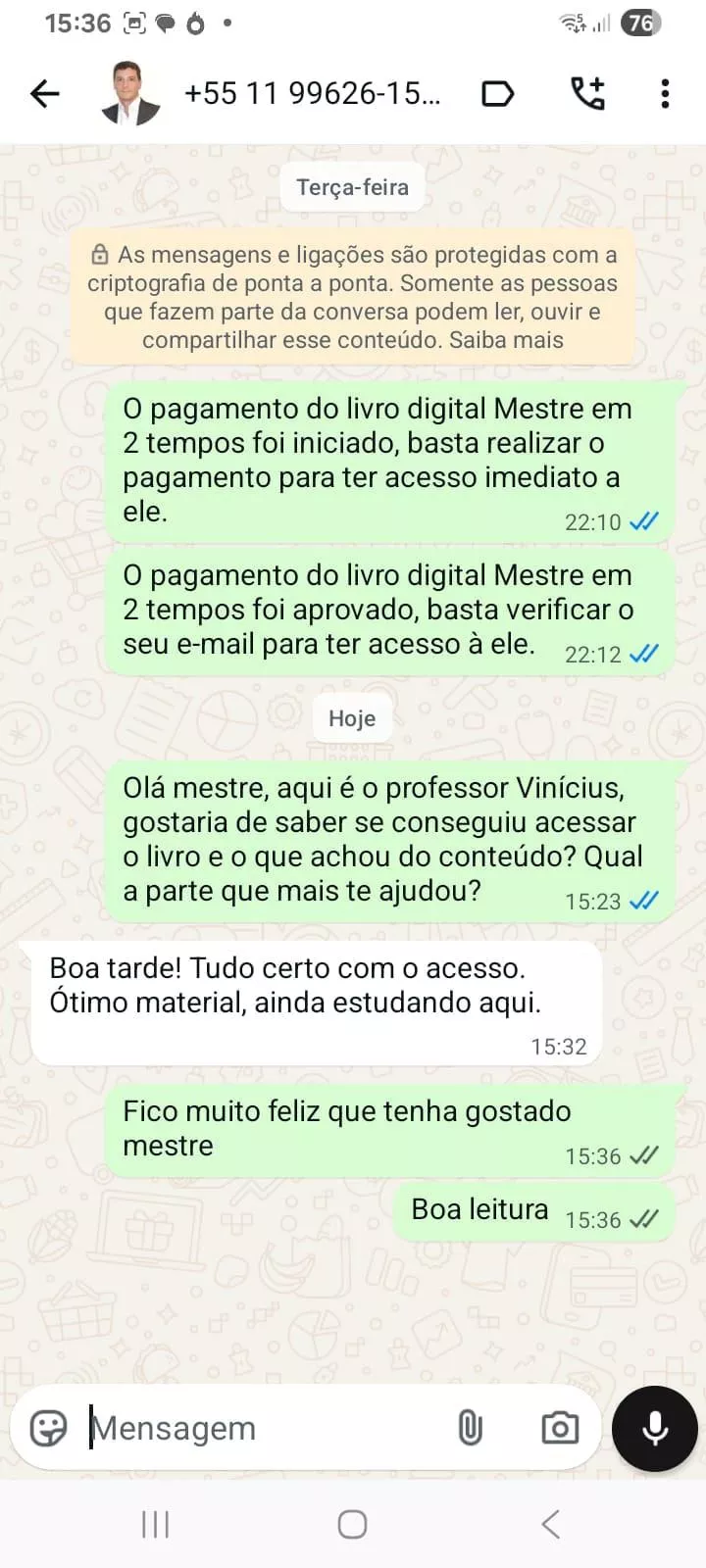Open the overflow menu
Viewport: 706px width, 1568px height.
click(x=665, y=94)
